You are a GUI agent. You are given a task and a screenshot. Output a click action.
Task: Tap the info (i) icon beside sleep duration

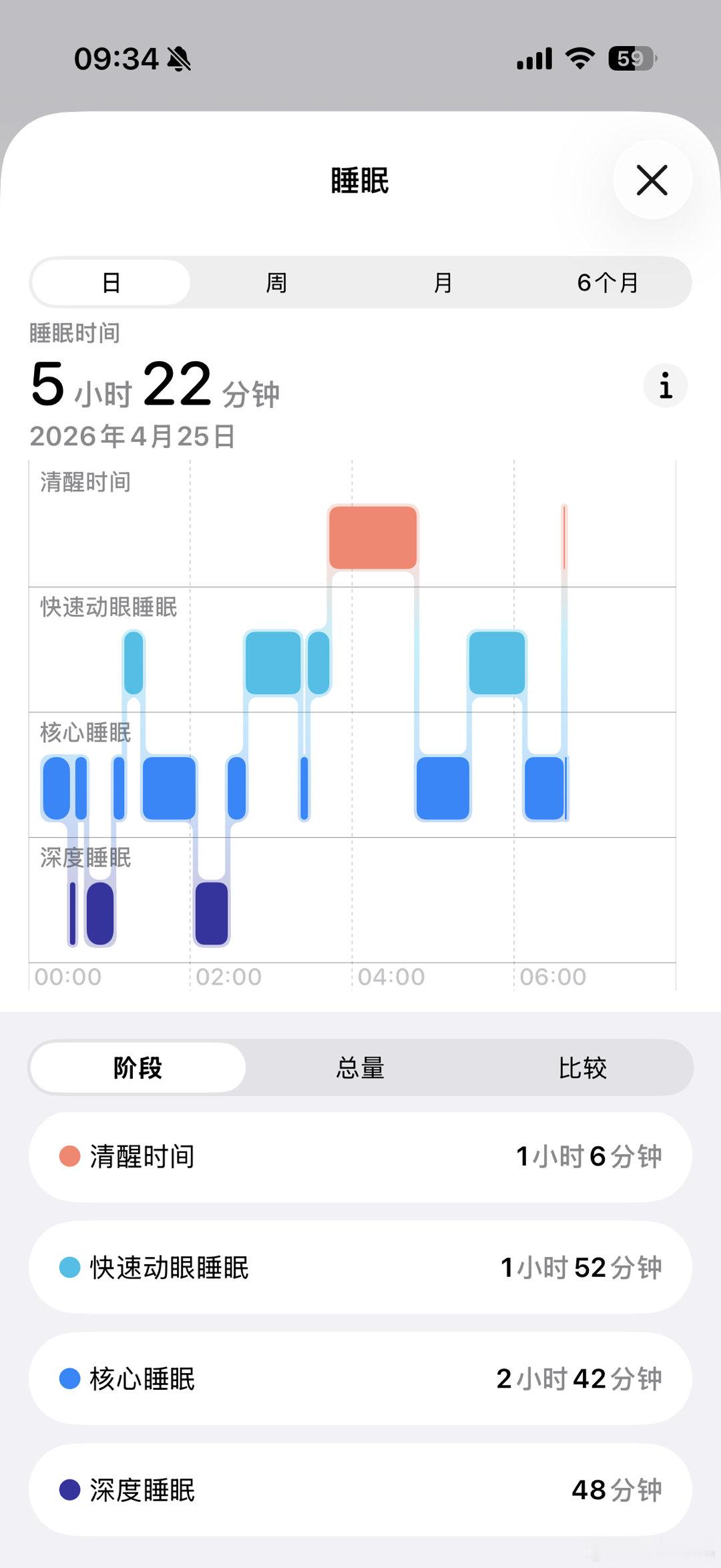point(664,386)
